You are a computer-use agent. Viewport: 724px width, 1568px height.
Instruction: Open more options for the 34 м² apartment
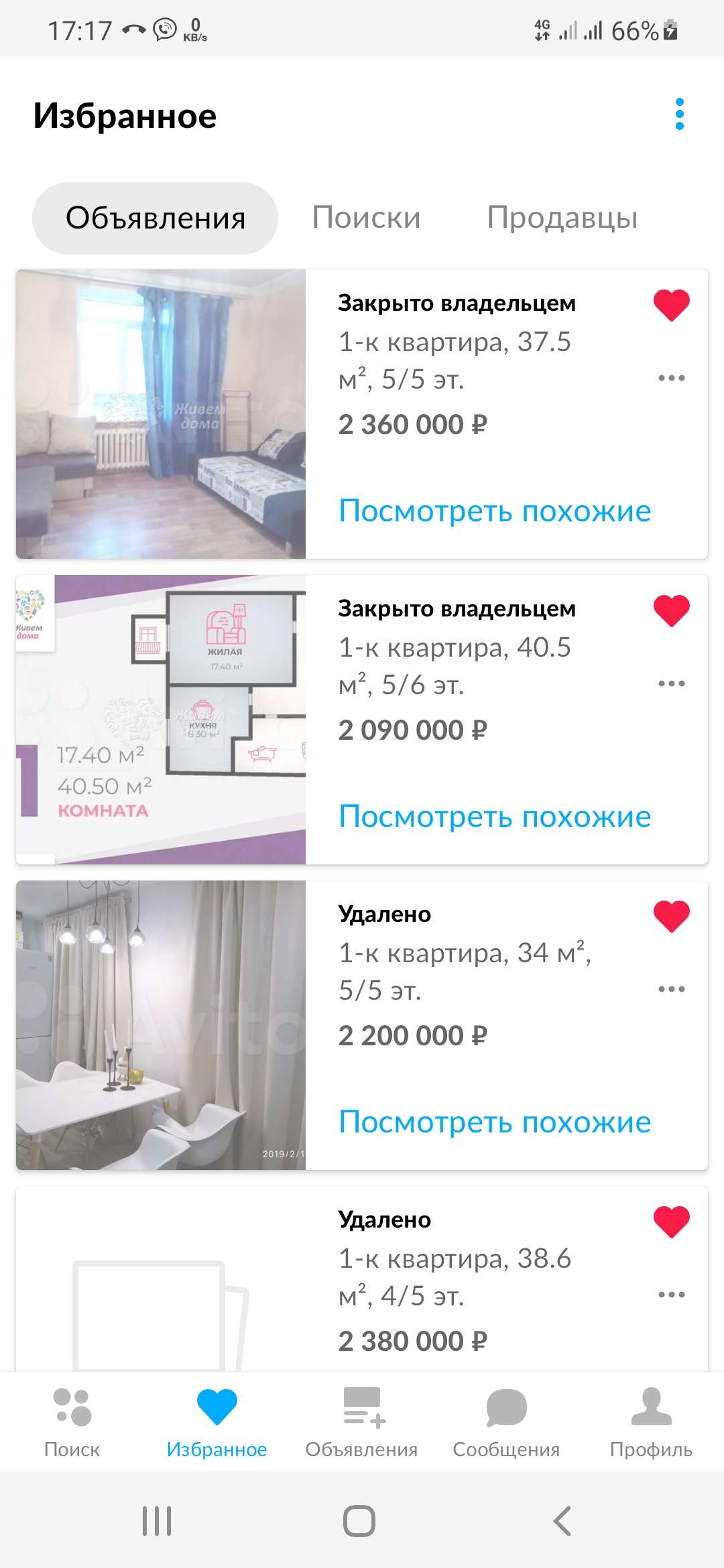coord(671,989)
